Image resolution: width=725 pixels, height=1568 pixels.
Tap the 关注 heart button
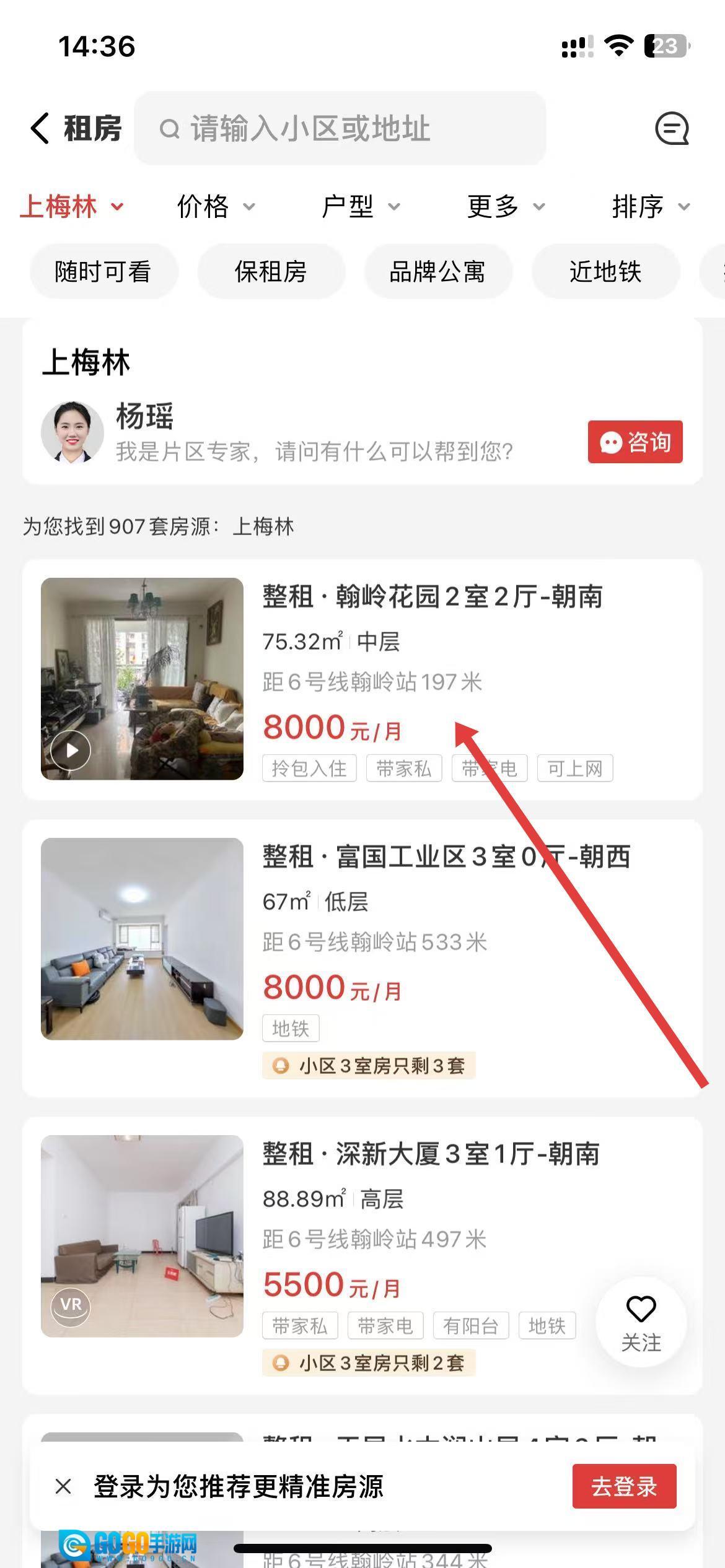(x=641, y=1322)
